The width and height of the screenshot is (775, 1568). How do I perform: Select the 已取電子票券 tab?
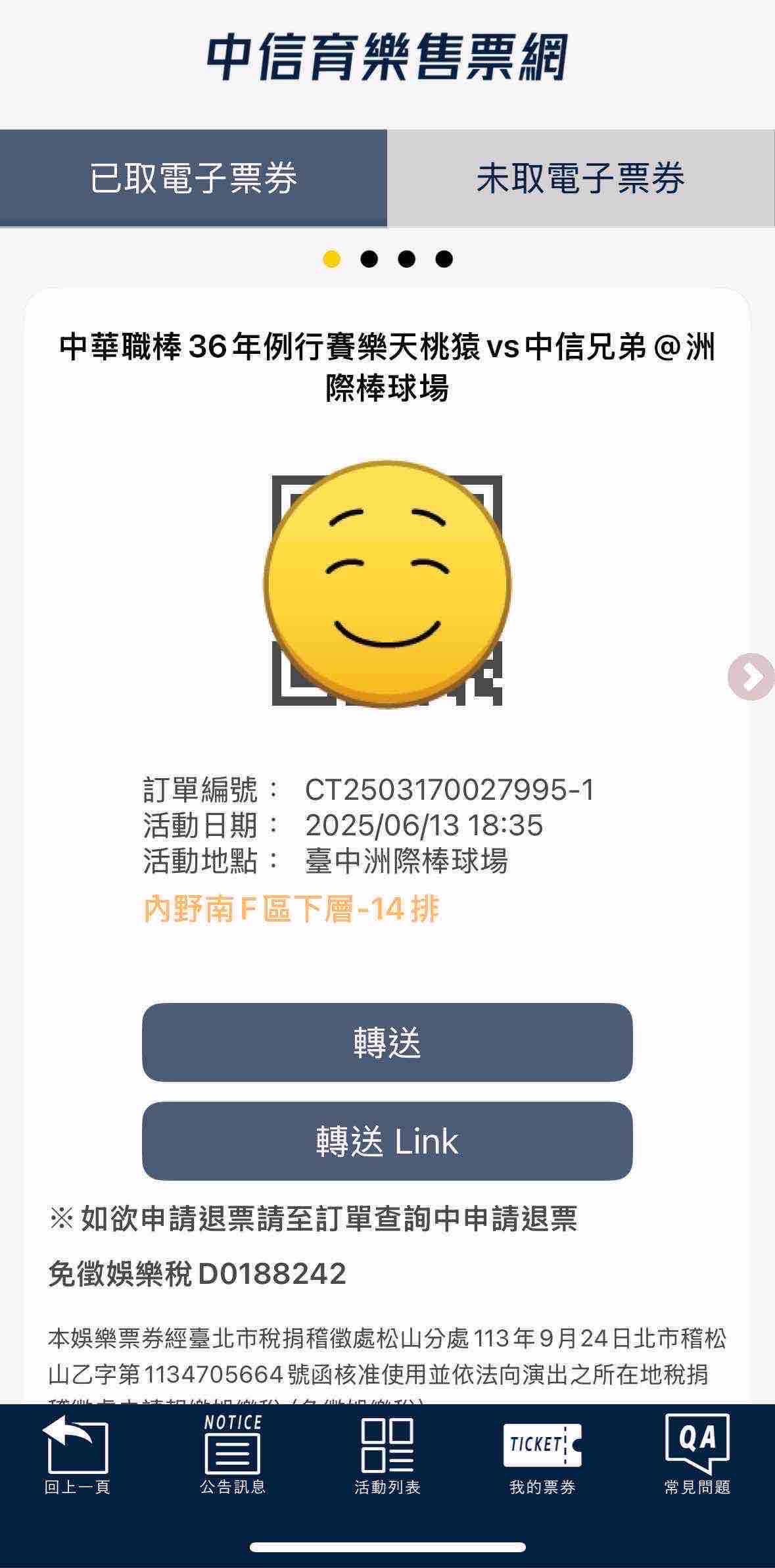coord(193,178)
